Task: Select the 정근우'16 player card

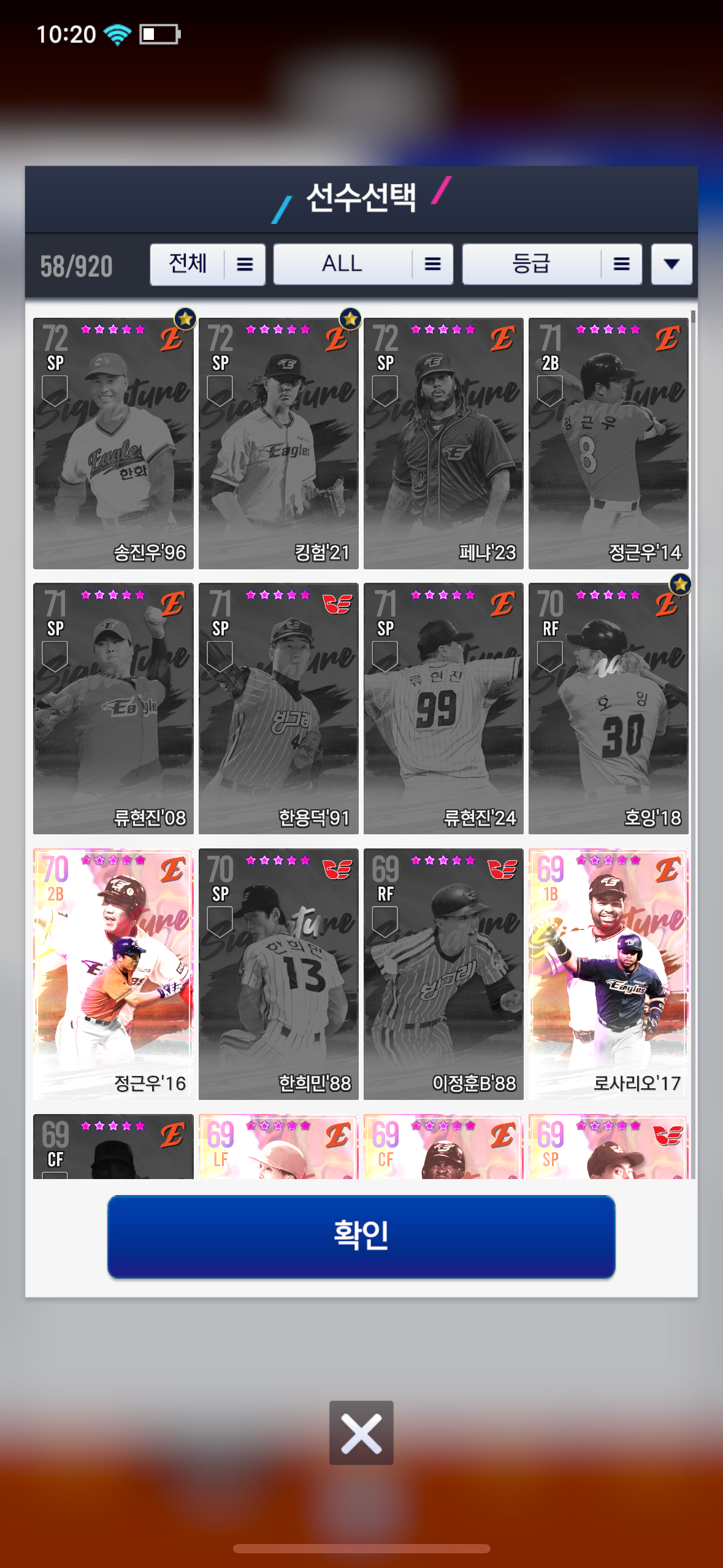Action: pyautogui.click(x=113, y=974)
